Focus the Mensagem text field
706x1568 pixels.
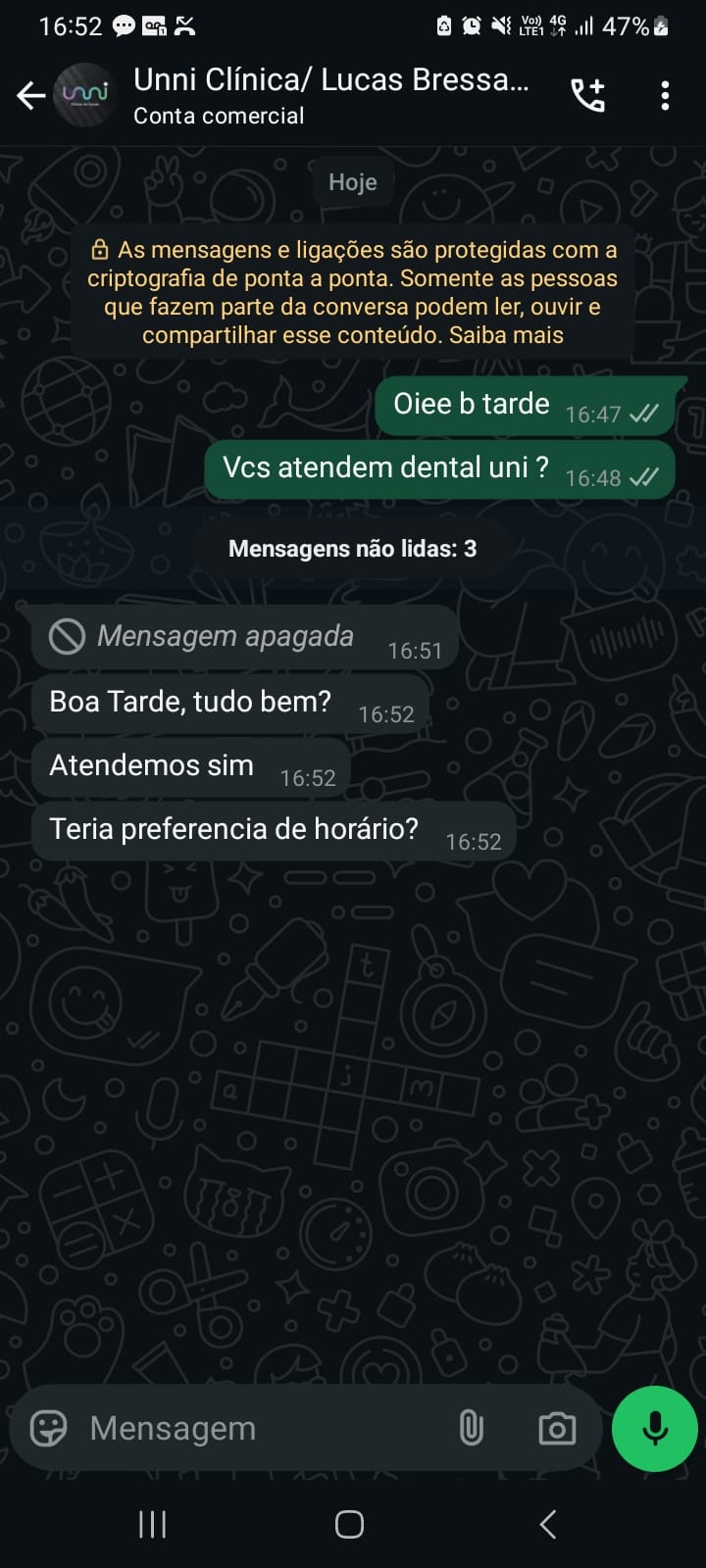tap(265, 1428)
